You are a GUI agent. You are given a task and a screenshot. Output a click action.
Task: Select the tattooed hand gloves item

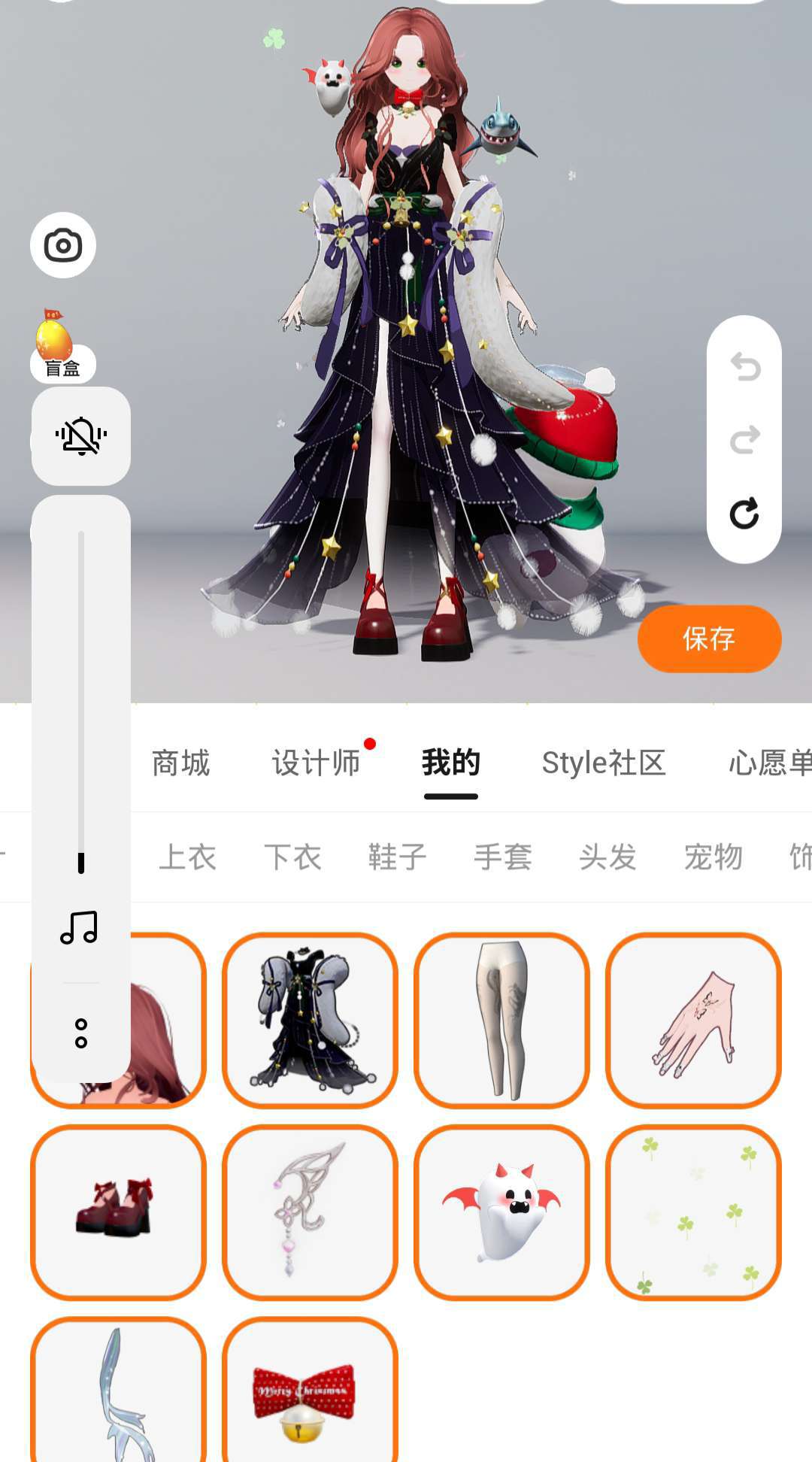(x=693, y=1020)
